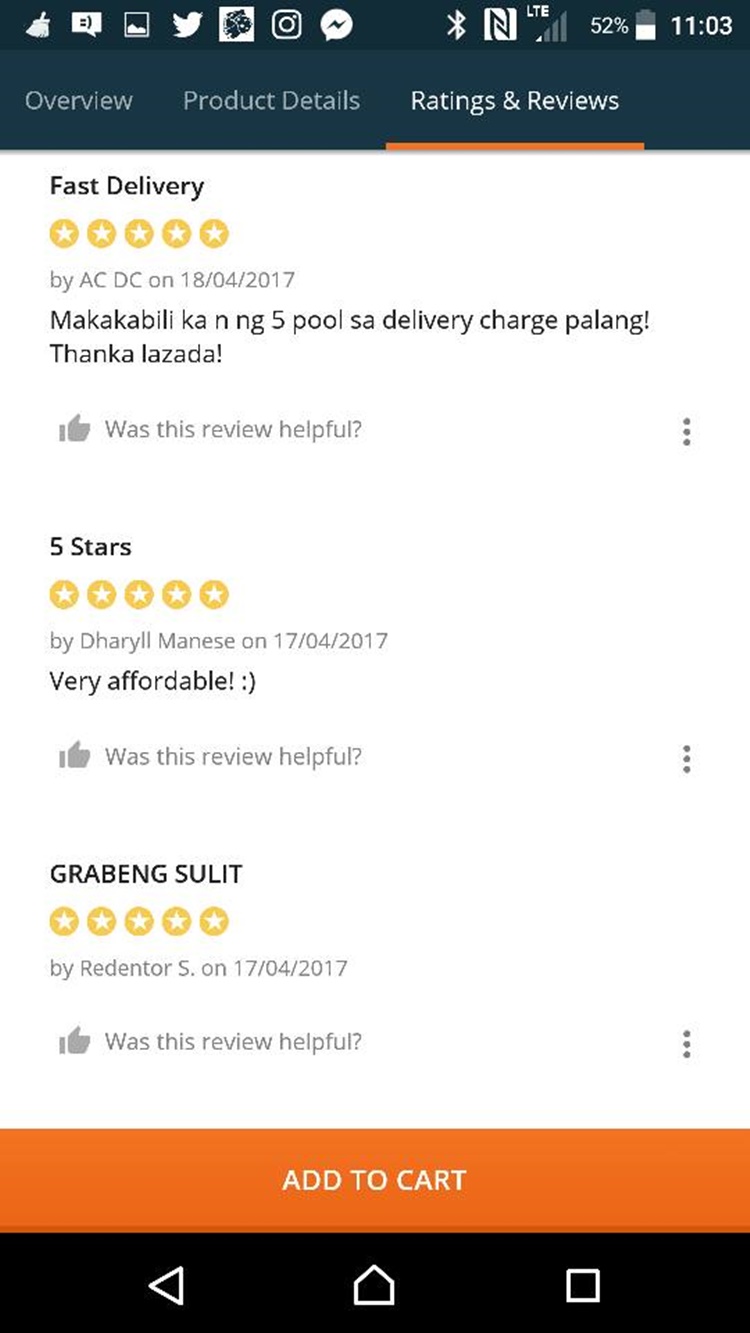
Task: Open the Product Details tab
Action: (x=271, y=101)
